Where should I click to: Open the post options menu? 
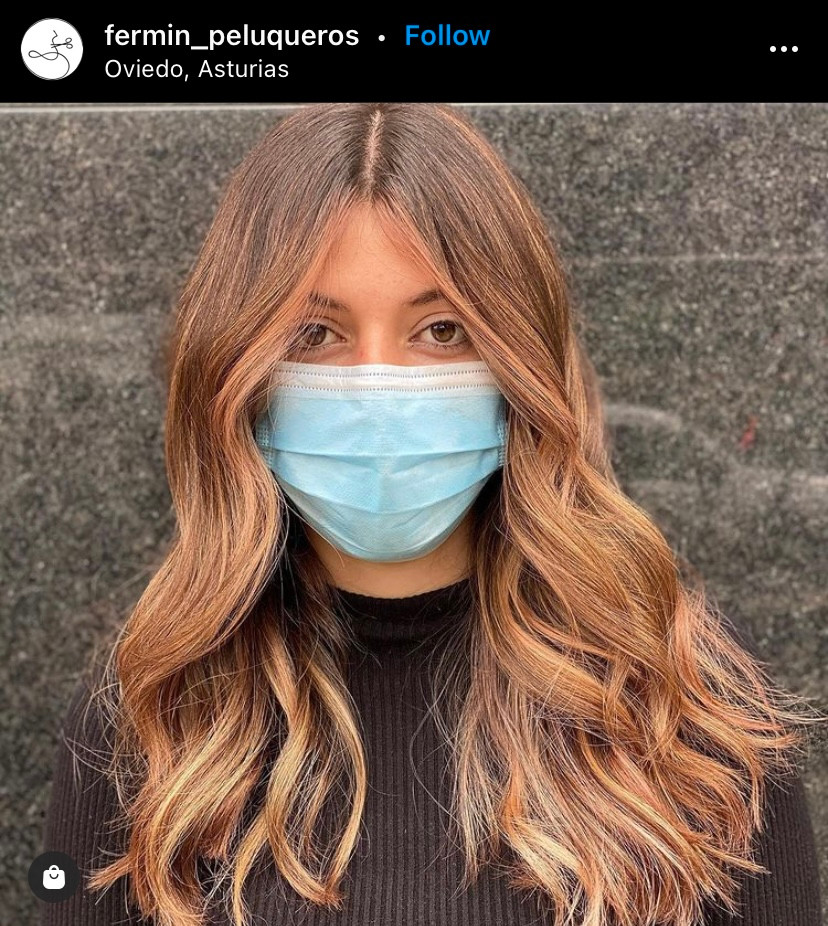[783, 49]
